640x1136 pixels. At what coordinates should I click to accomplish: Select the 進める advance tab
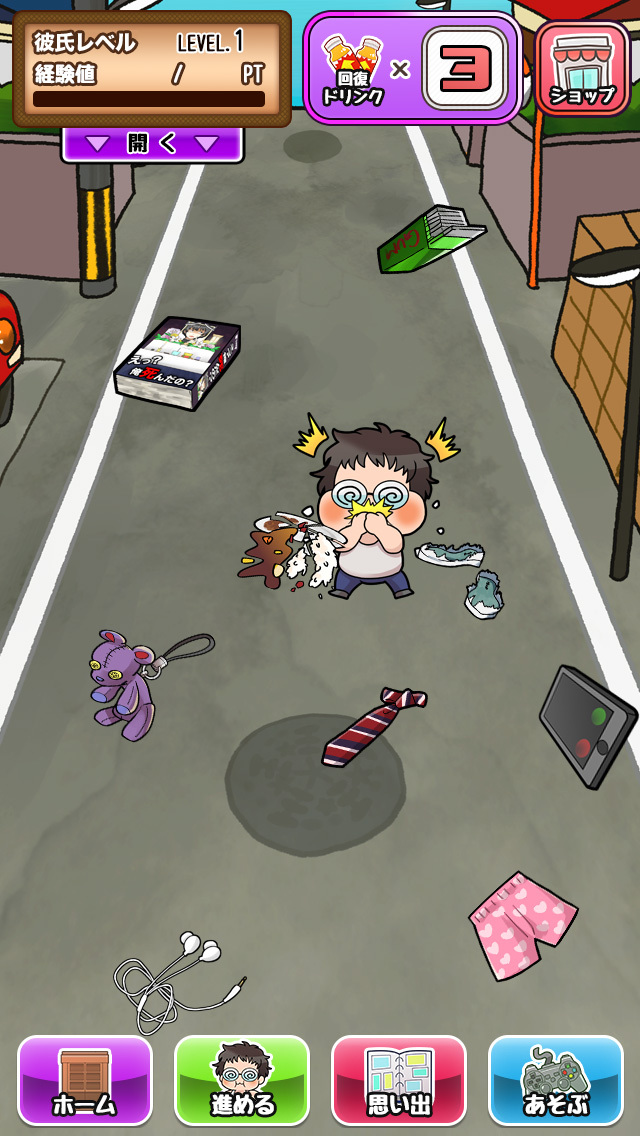242,1080
